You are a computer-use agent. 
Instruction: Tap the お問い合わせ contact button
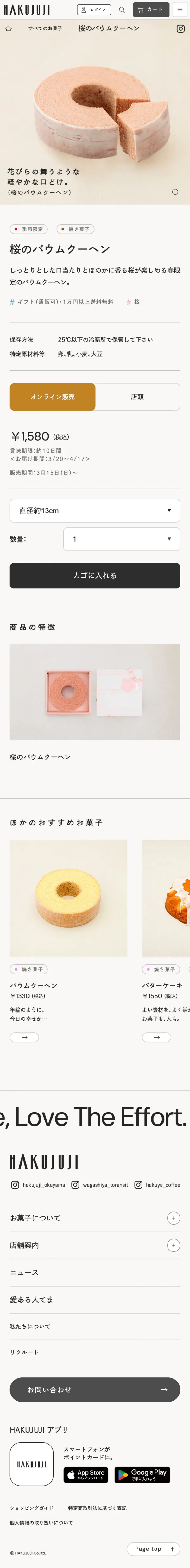tap(95, 1390)
